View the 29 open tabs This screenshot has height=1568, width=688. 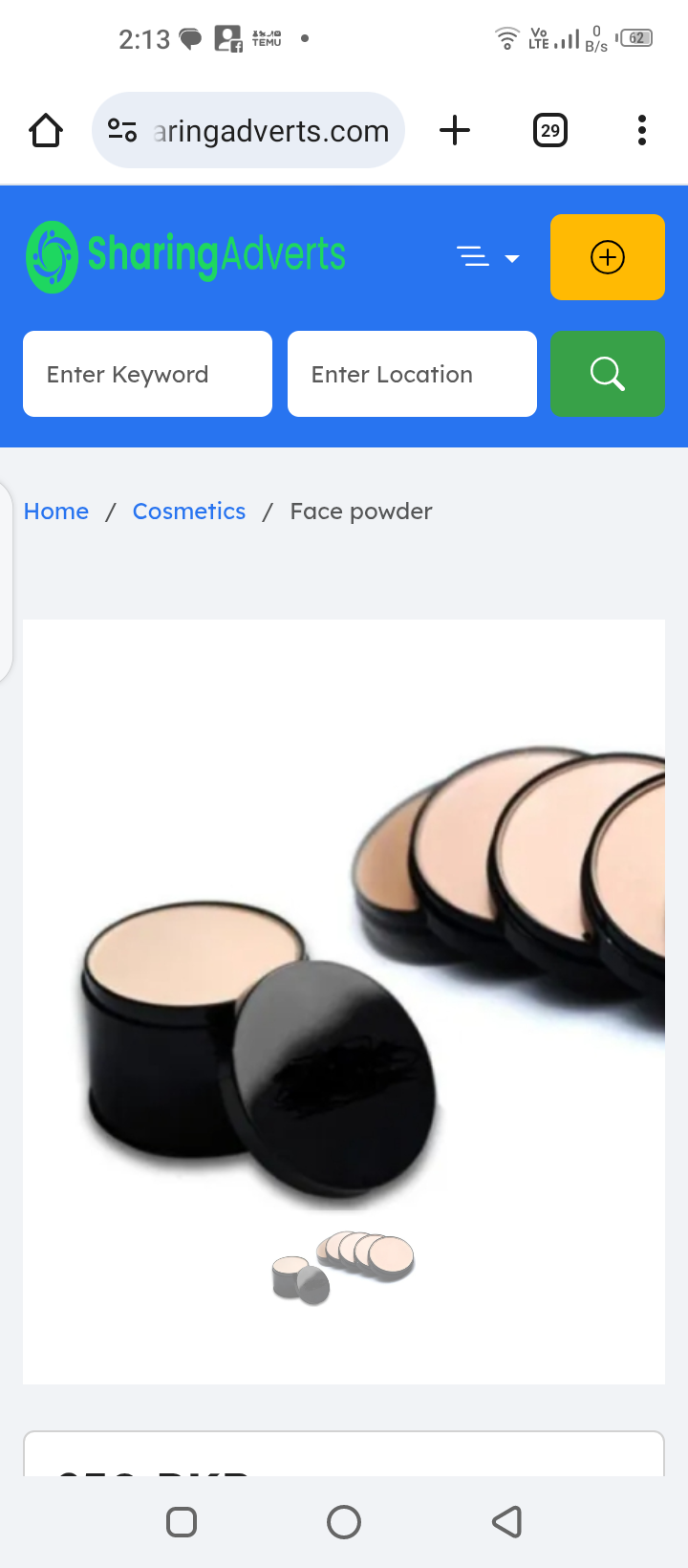point(549,130)
